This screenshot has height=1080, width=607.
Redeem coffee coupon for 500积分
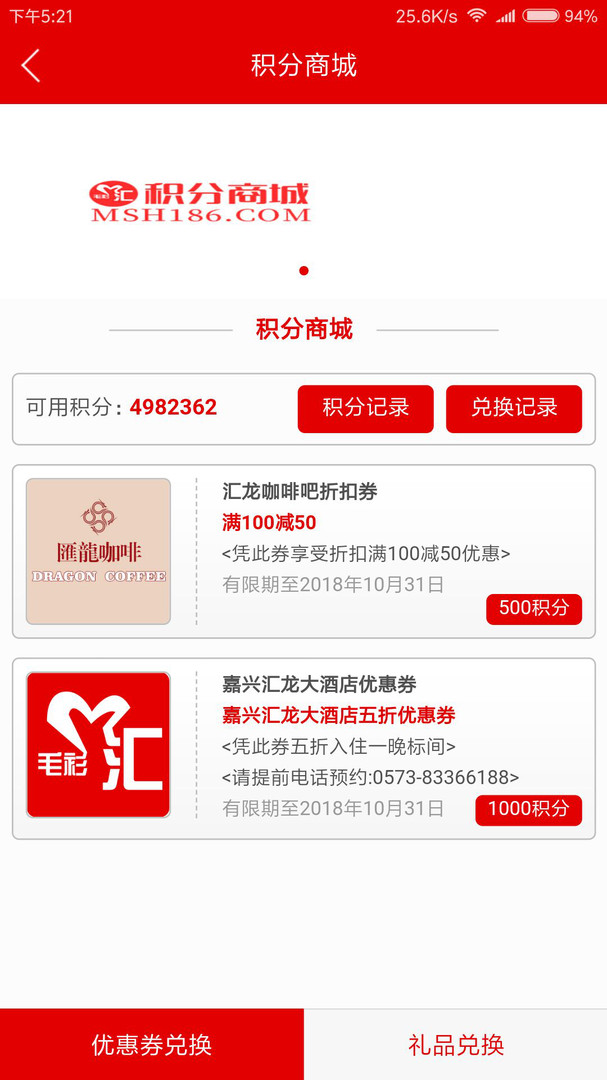[x=533, y=609]
